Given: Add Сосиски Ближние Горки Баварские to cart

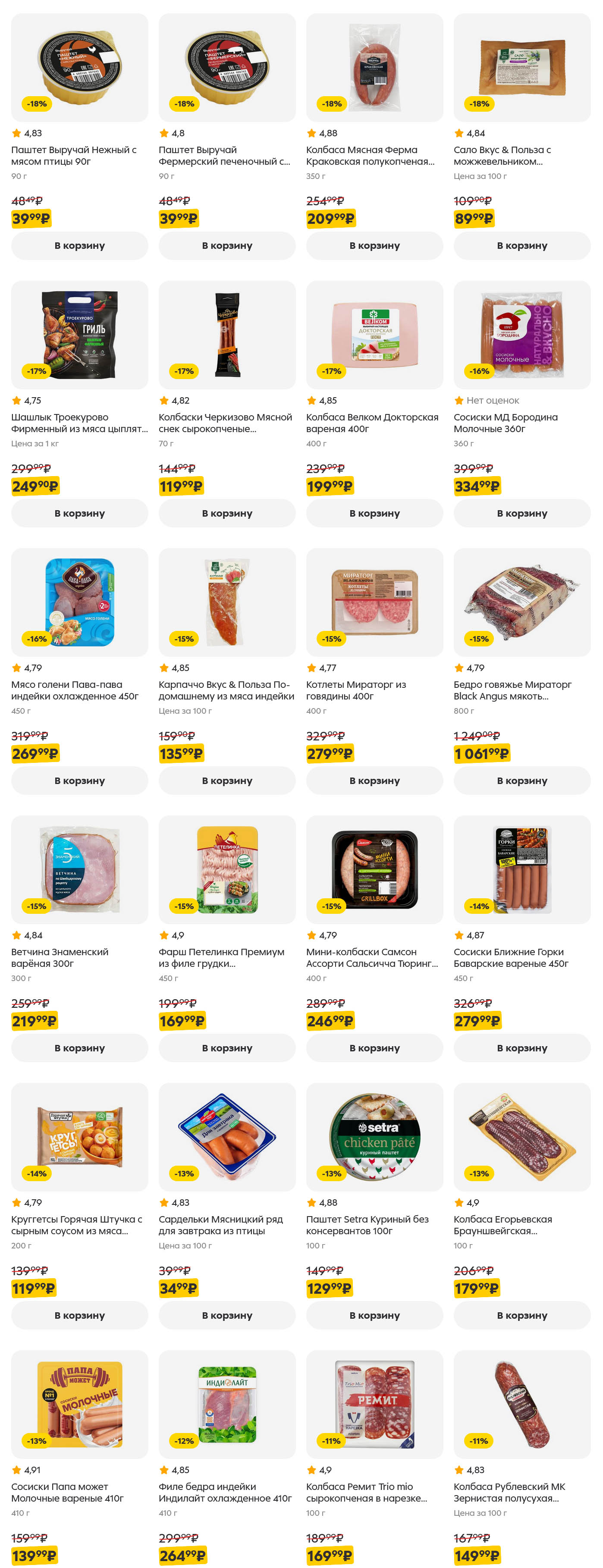Looking at the screenshot, I should point(521,1047).
